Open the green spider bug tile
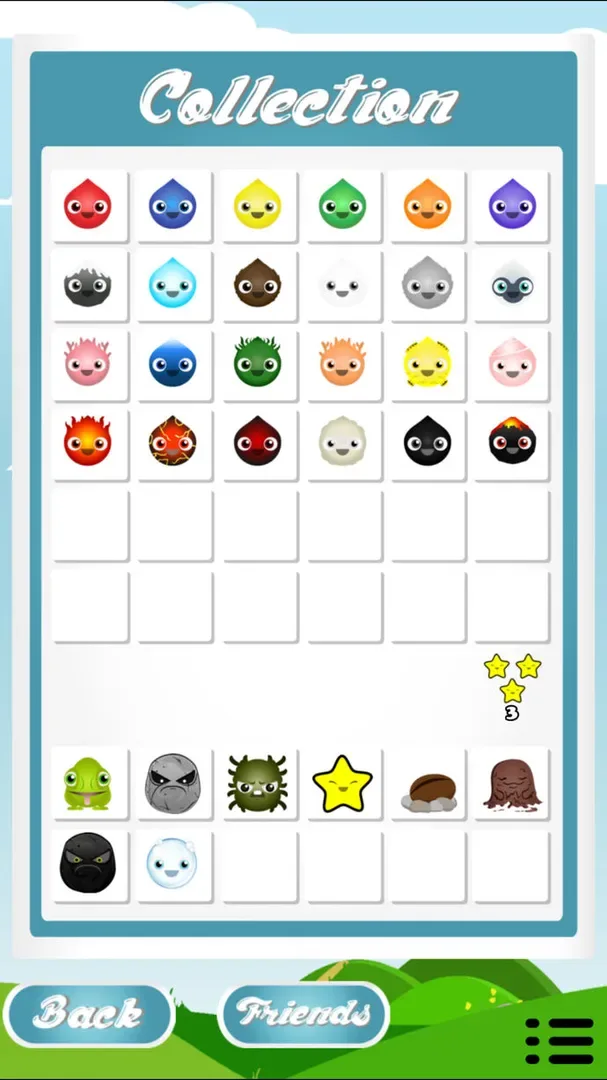 tap(258, 784)
